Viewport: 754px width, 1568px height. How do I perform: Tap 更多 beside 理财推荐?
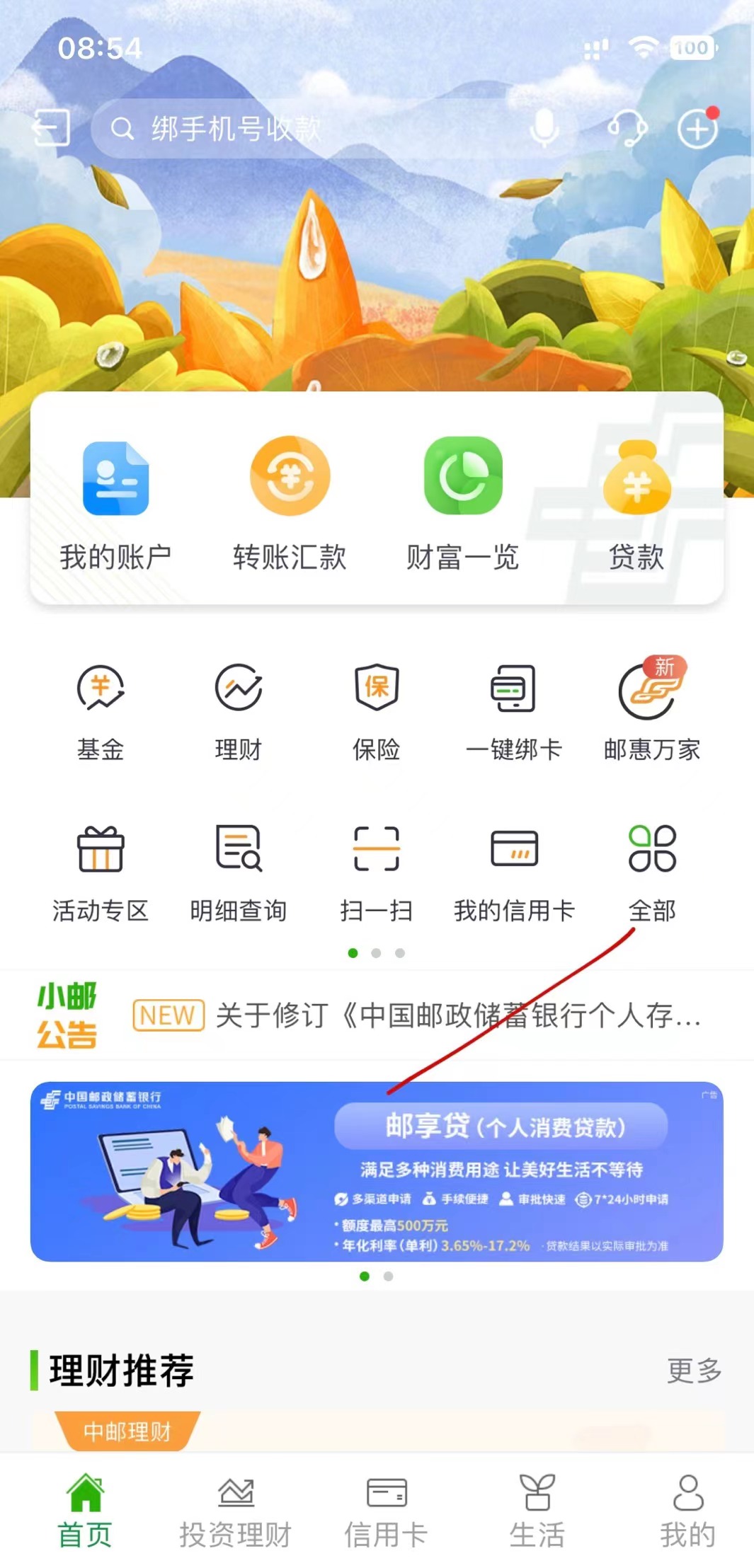[694, 1371]
